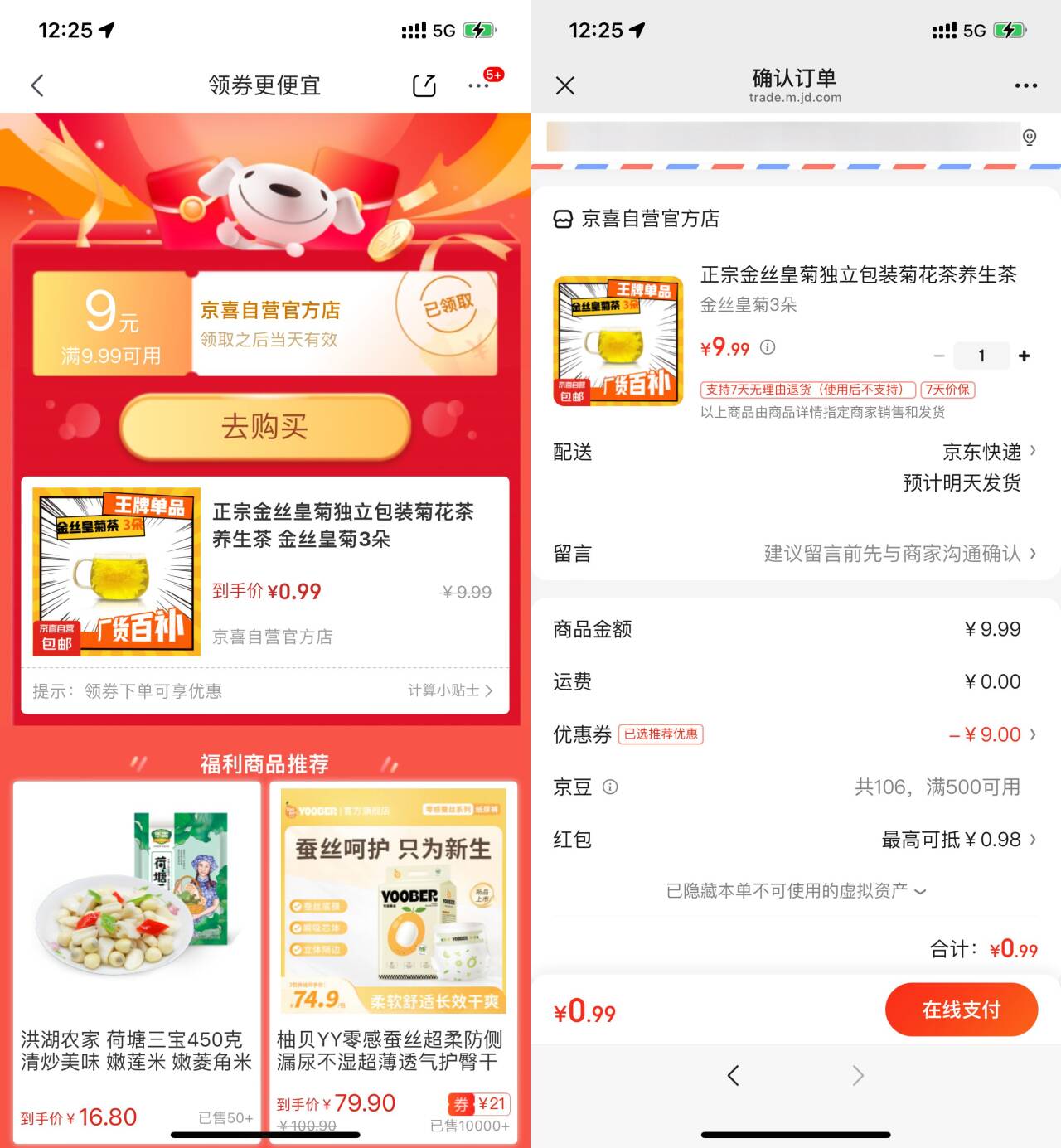Open 优惠券 coupon selection
This screenshot has width=1061, height=1148.
[991, 734]
